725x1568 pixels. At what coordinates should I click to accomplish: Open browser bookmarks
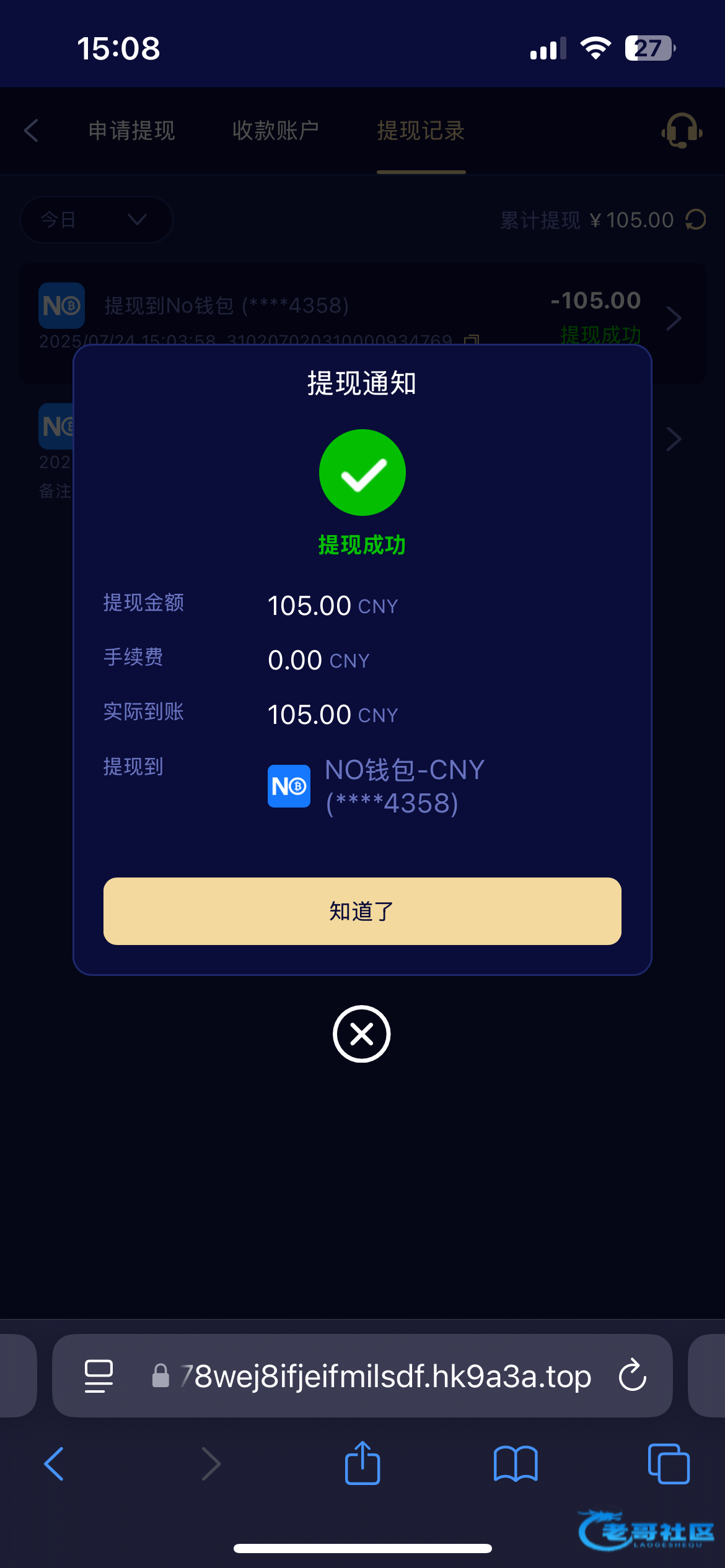(x=516, y=1464)
